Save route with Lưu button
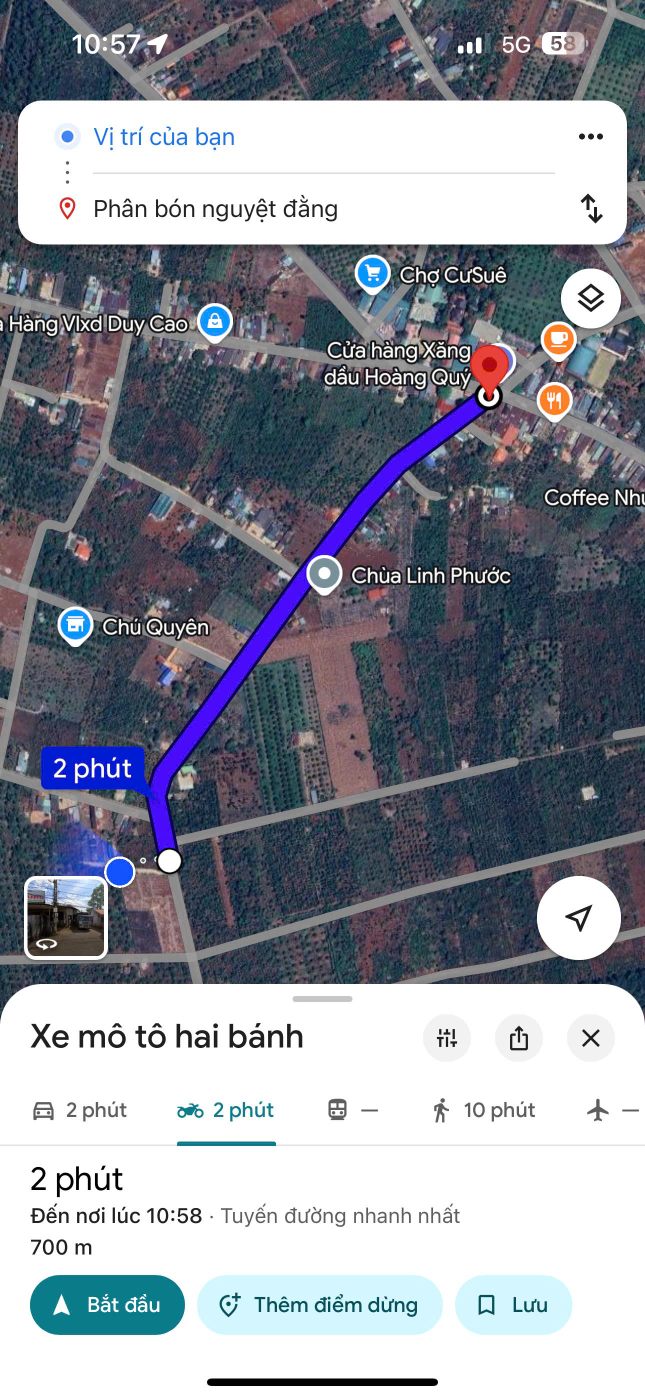 click(513, 1305)
